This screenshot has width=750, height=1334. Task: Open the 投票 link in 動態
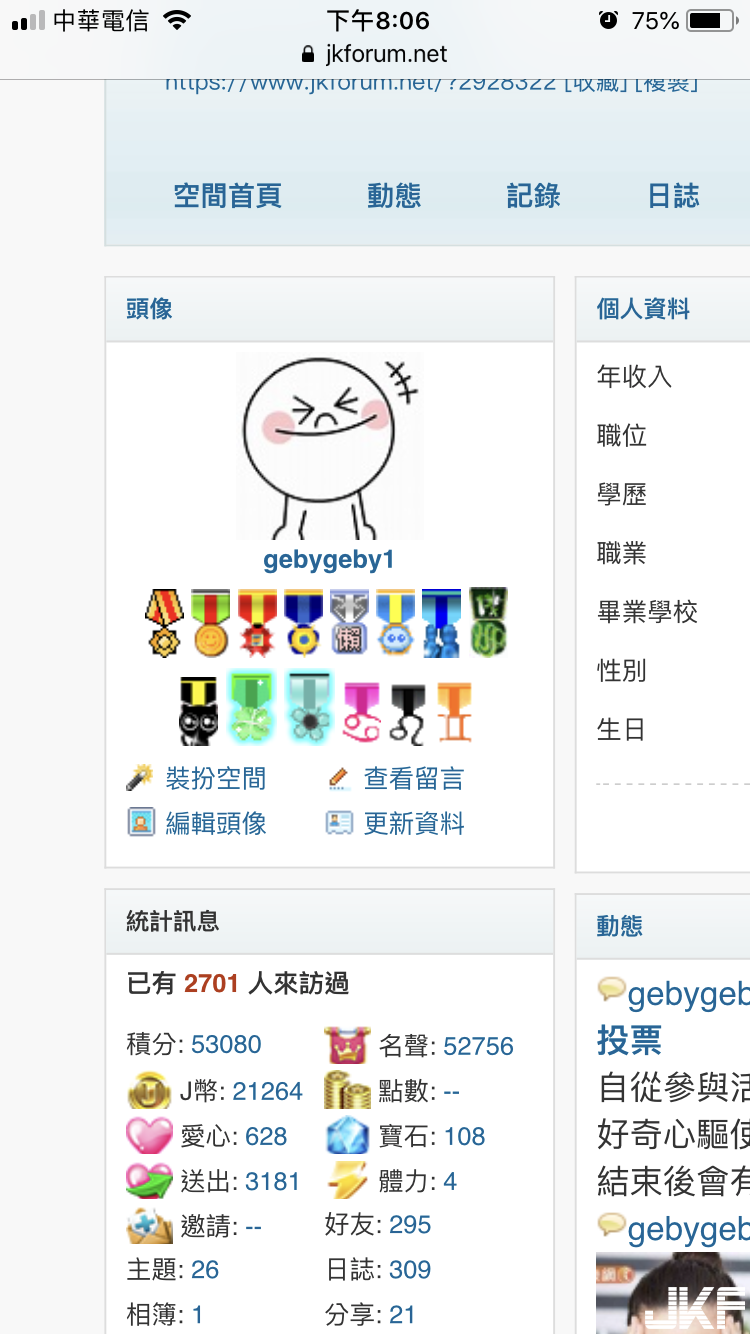click(x=630, y=1040)
